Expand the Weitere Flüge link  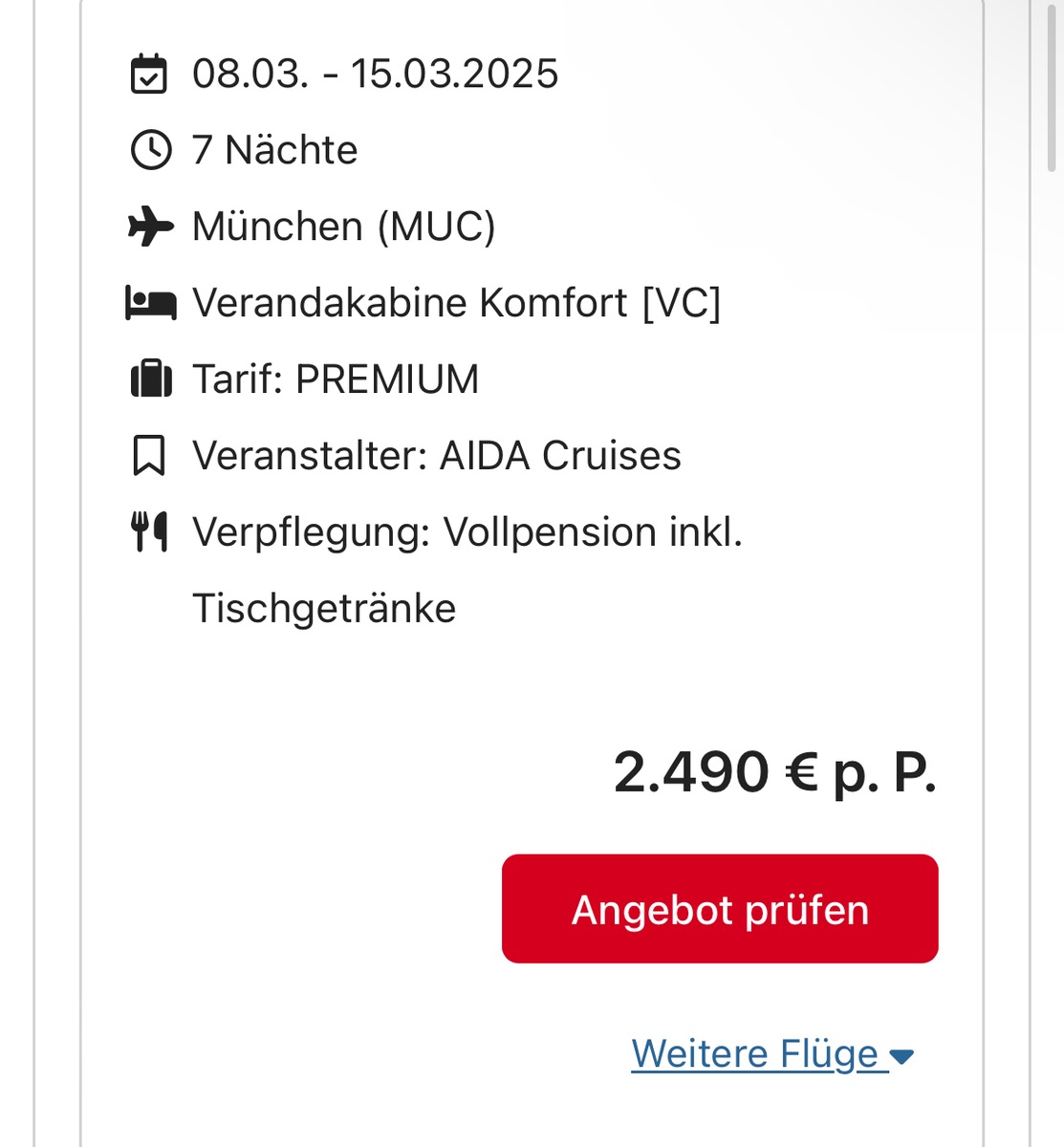point(771,1054)
